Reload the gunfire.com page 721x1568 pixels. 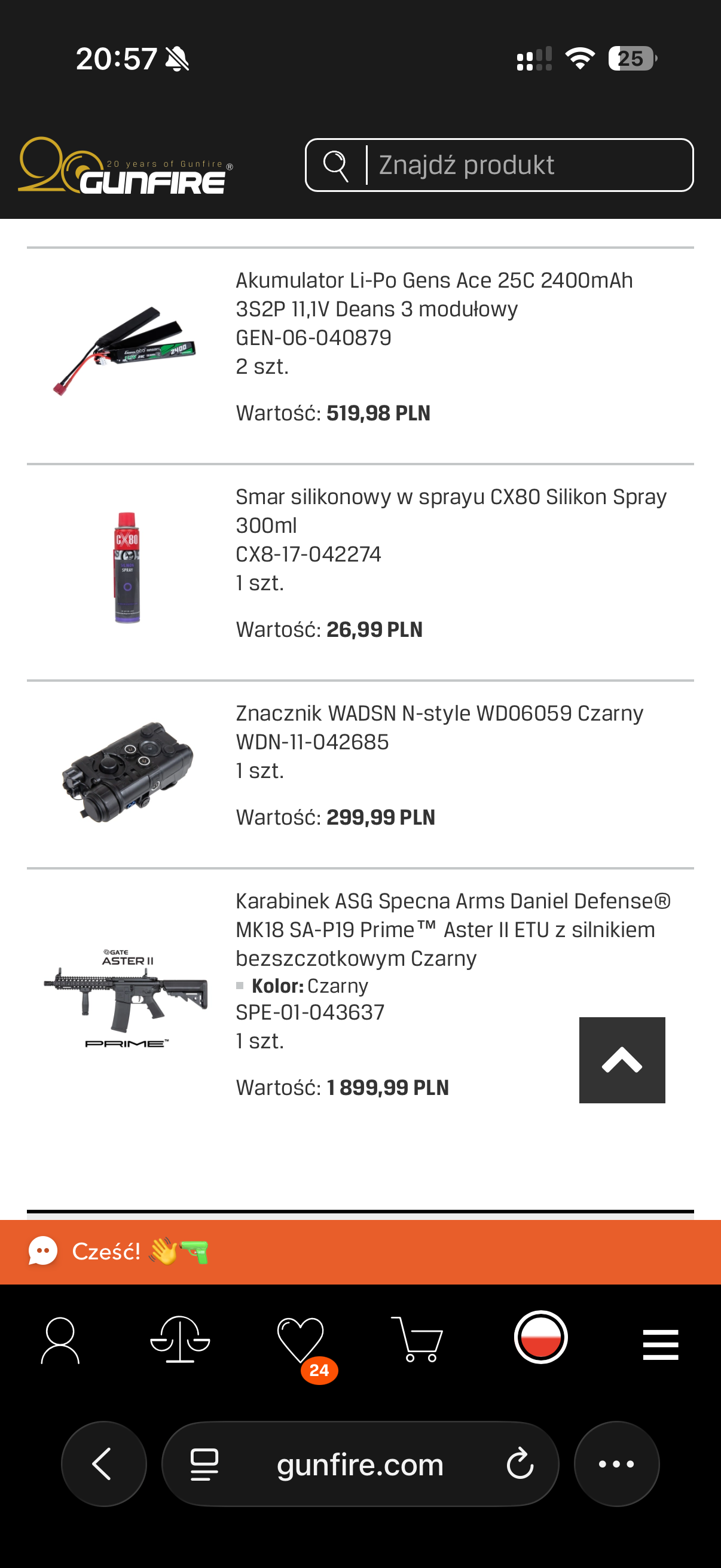click(x=520, y=1464)
